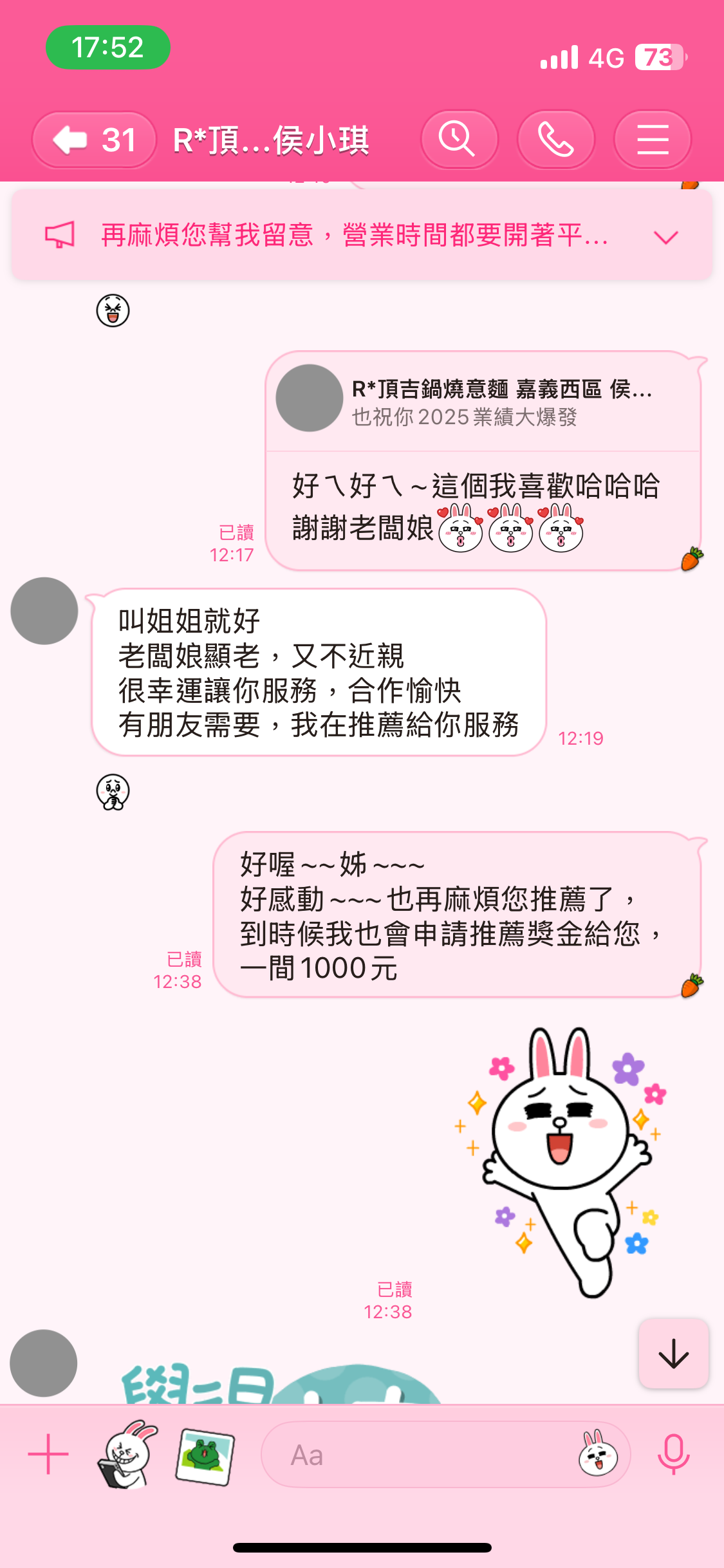
Task: Open the plus attachment menu
Action: pos(48,1454)
